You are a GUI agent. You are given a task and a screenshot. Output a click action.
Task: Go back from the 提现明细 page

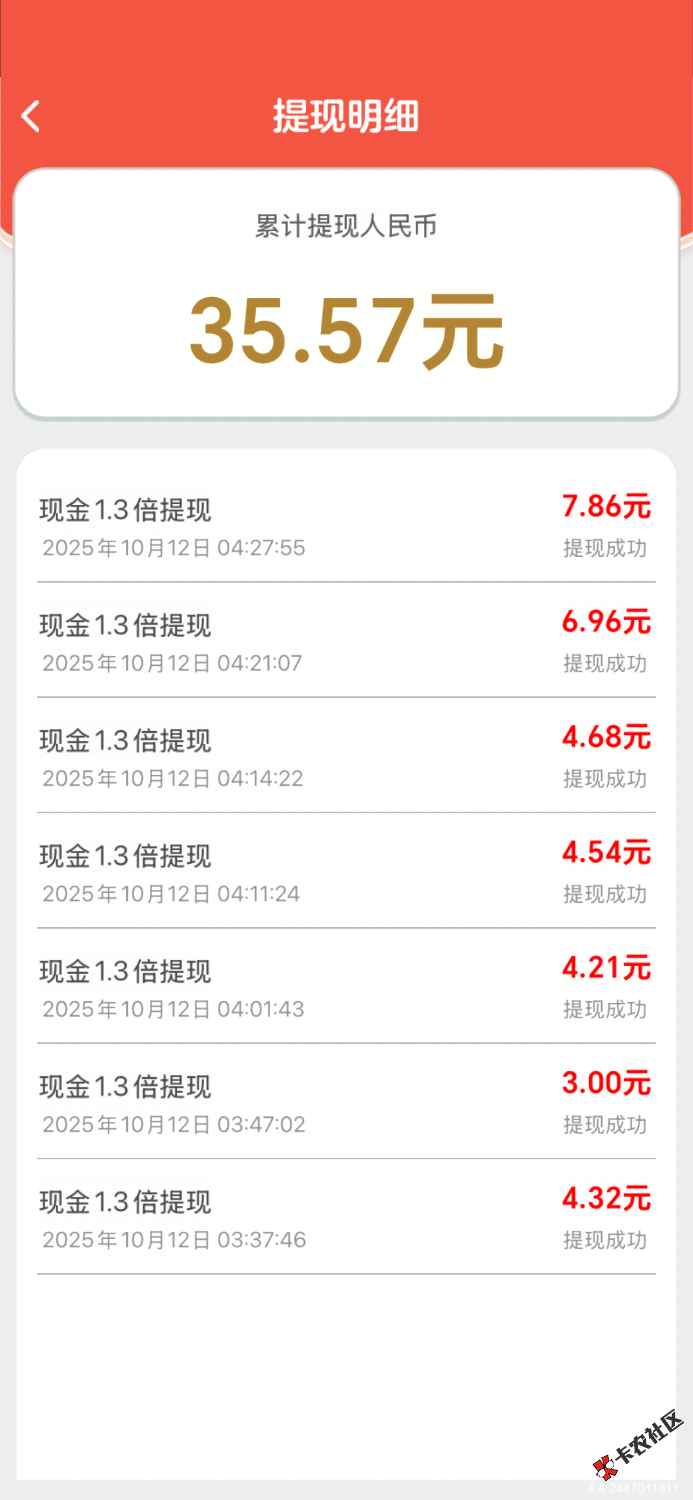[x=31, y=116]
